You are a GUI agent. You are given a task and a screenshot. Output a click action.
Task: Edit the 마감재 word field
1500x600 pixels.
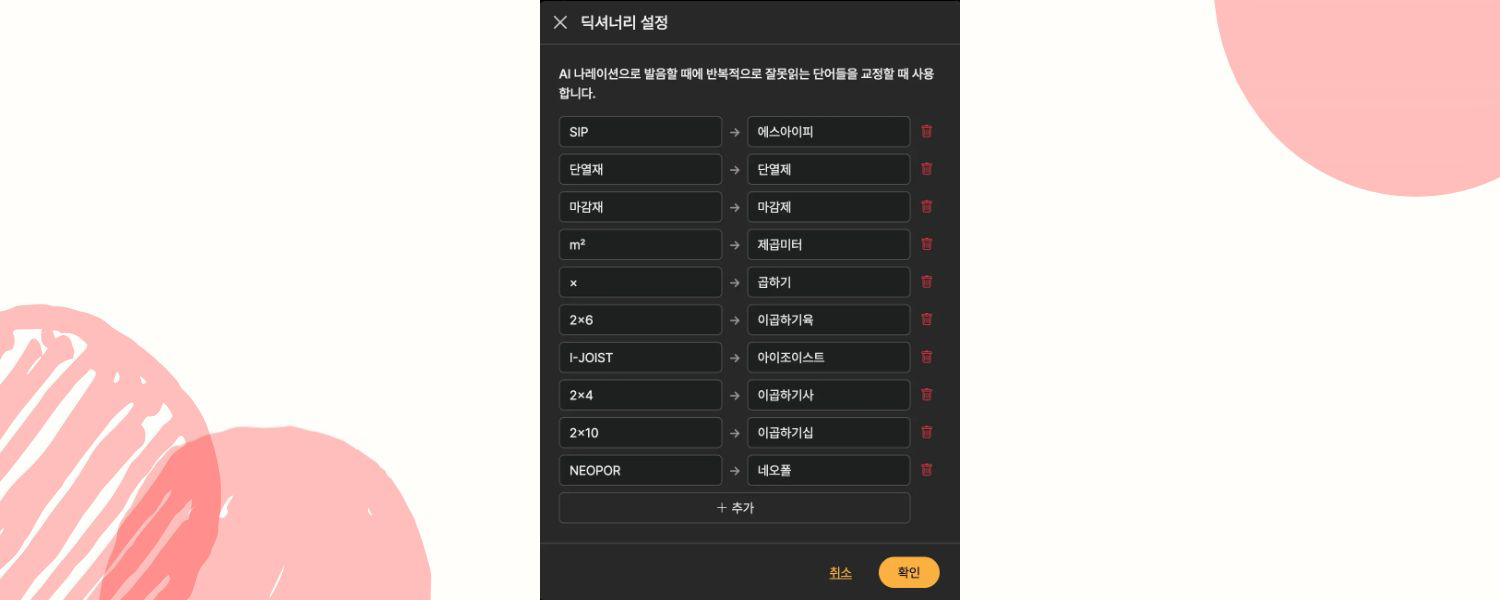640,207
